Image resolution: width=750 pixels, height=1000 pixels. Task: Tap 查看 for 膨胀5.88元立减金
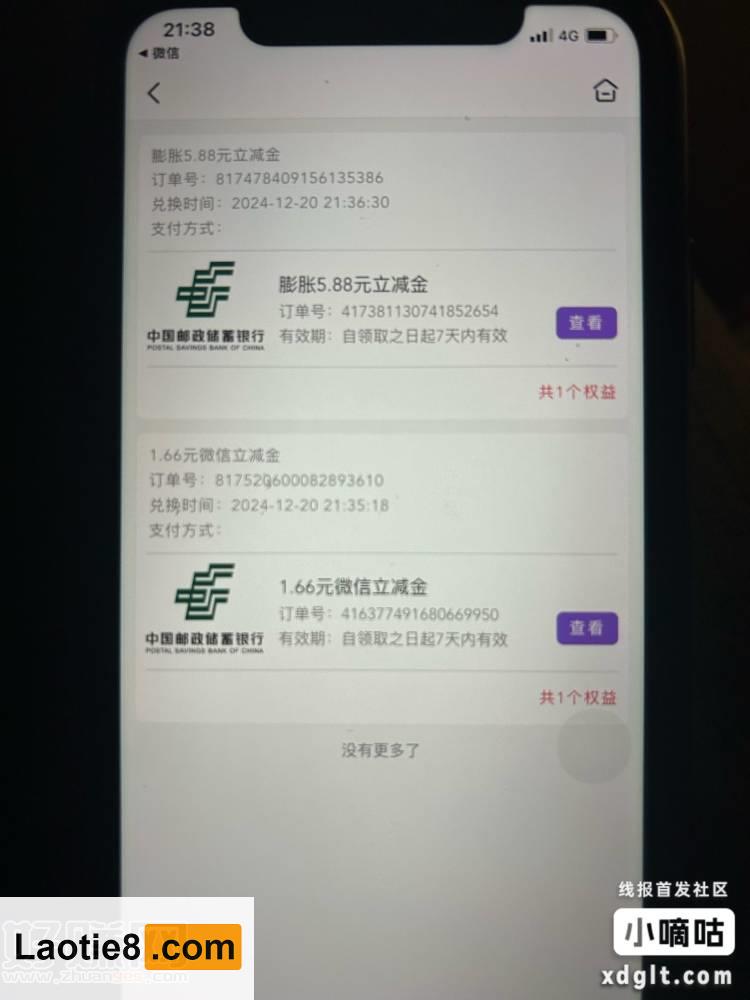586,323
